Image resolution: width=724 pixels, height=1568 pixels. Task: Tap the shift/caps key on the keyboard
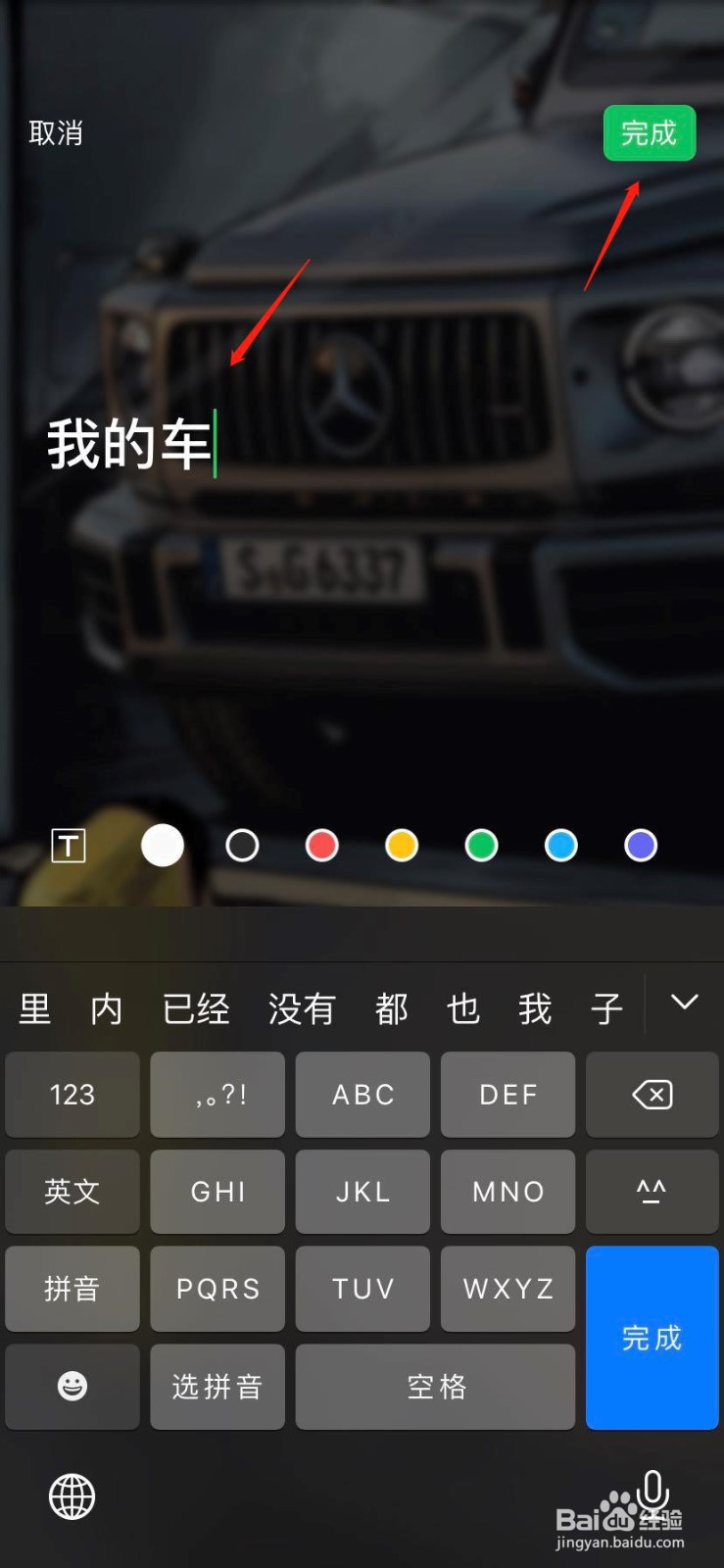[652, 1192]
